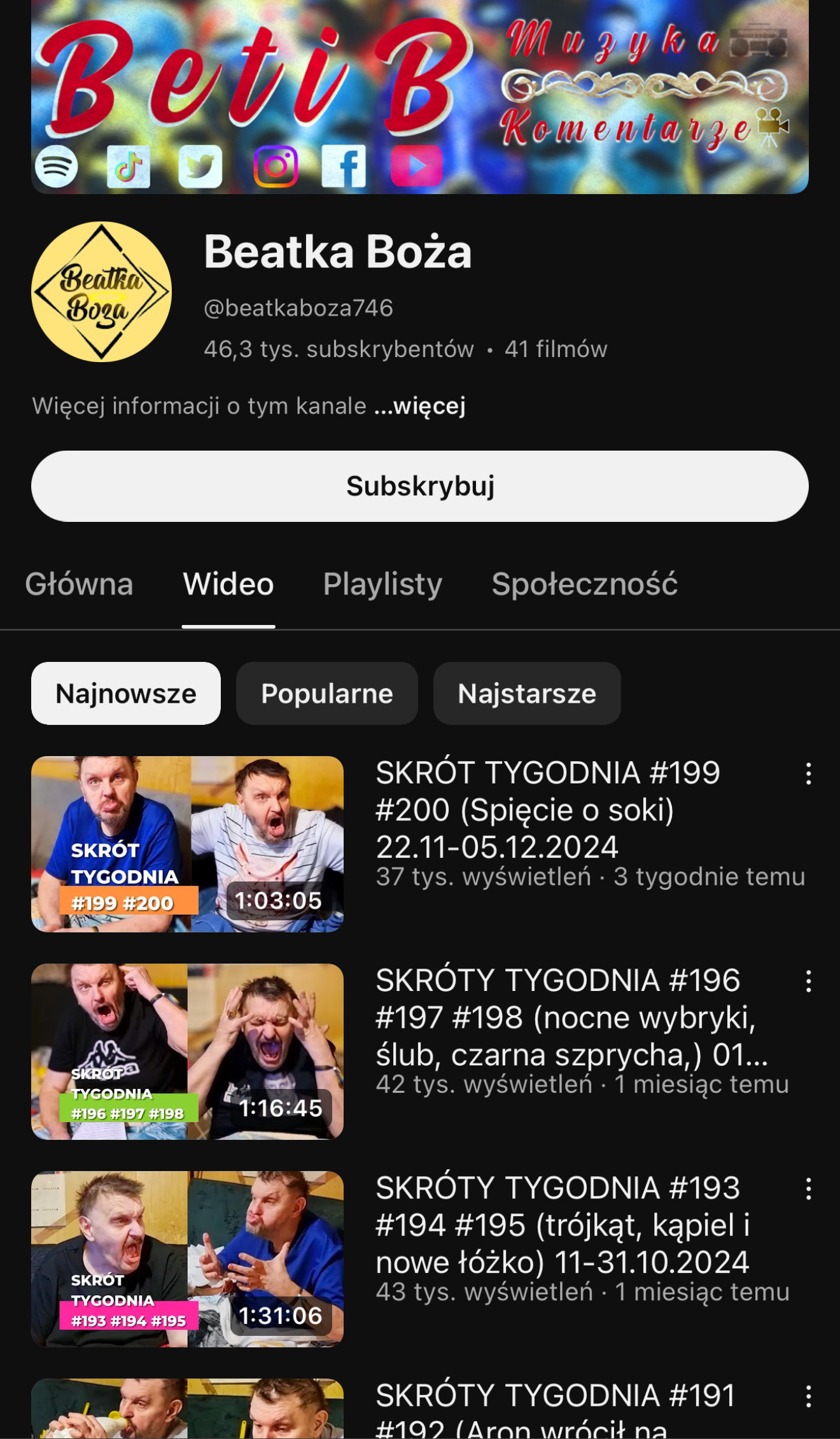Choose the Najnowsze filter chip

[126, 694]
